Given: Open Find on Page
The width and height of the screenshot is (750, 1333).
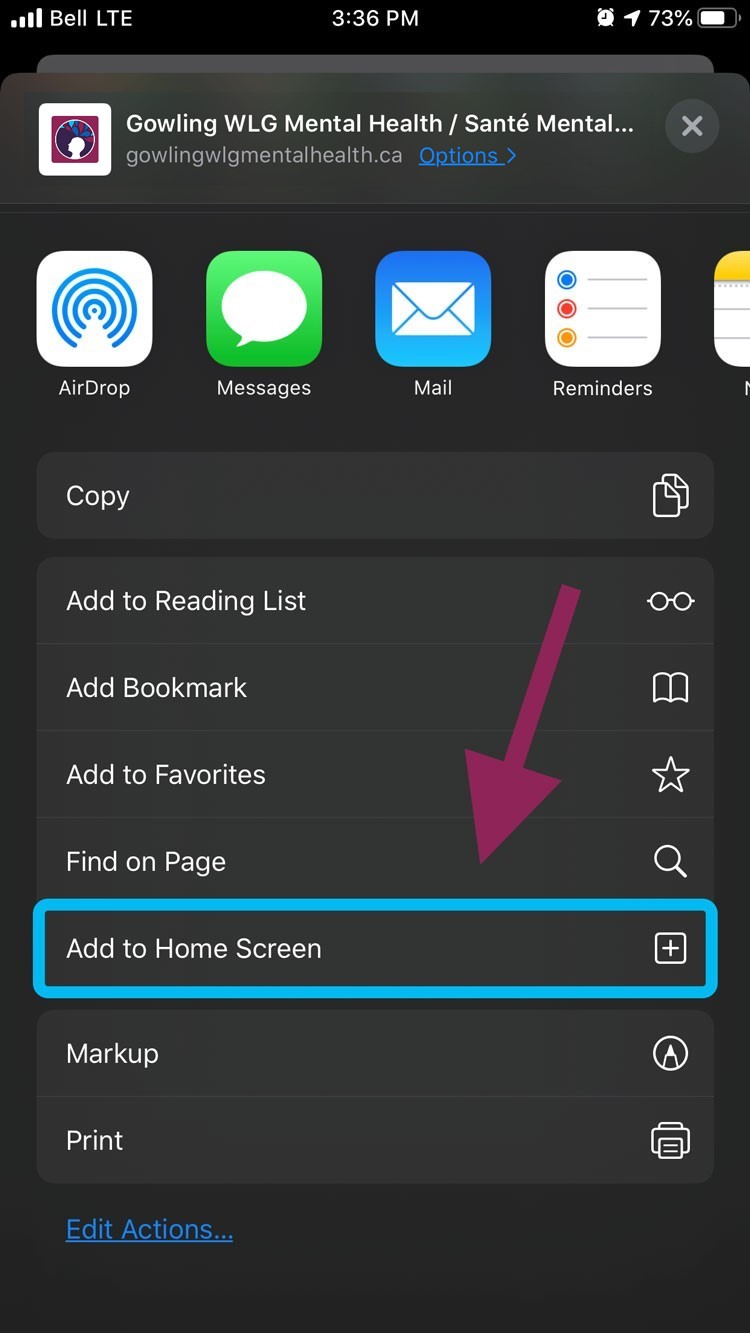Looking at the screenshot, I should 375,862.
